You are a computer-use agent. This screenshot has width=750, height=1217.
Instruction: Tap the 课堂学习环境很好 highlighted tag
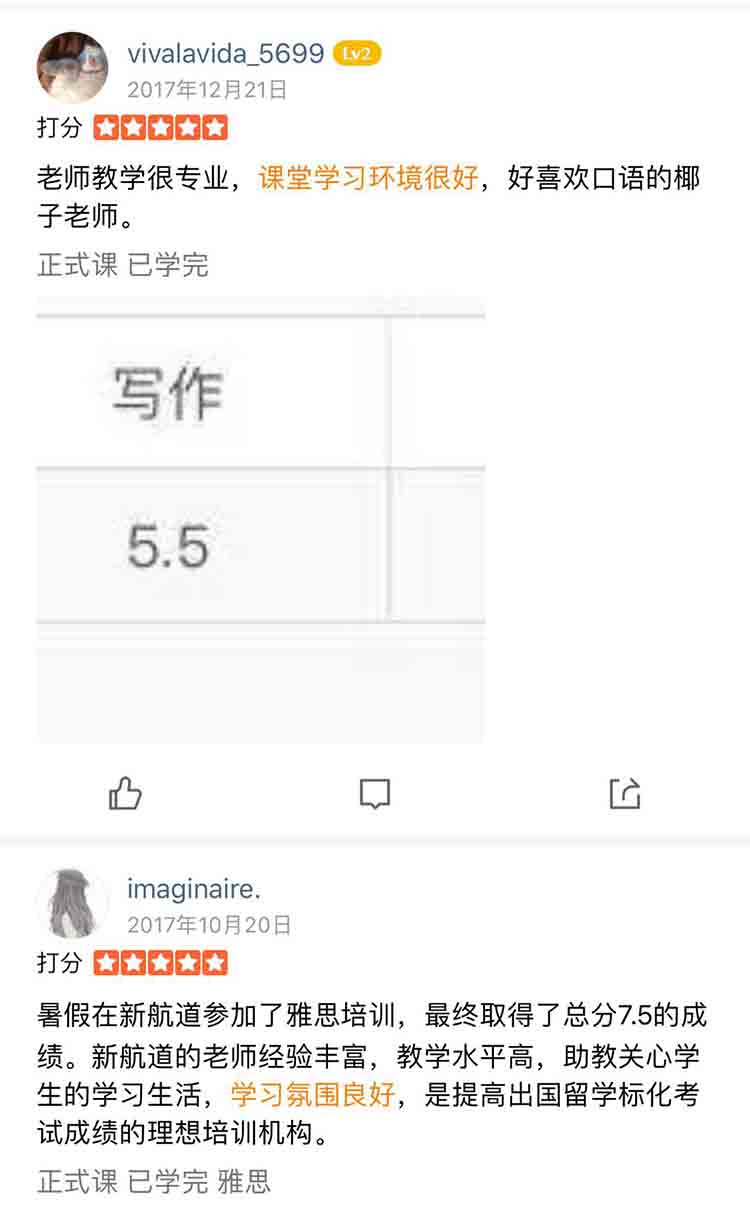[368, 179]
